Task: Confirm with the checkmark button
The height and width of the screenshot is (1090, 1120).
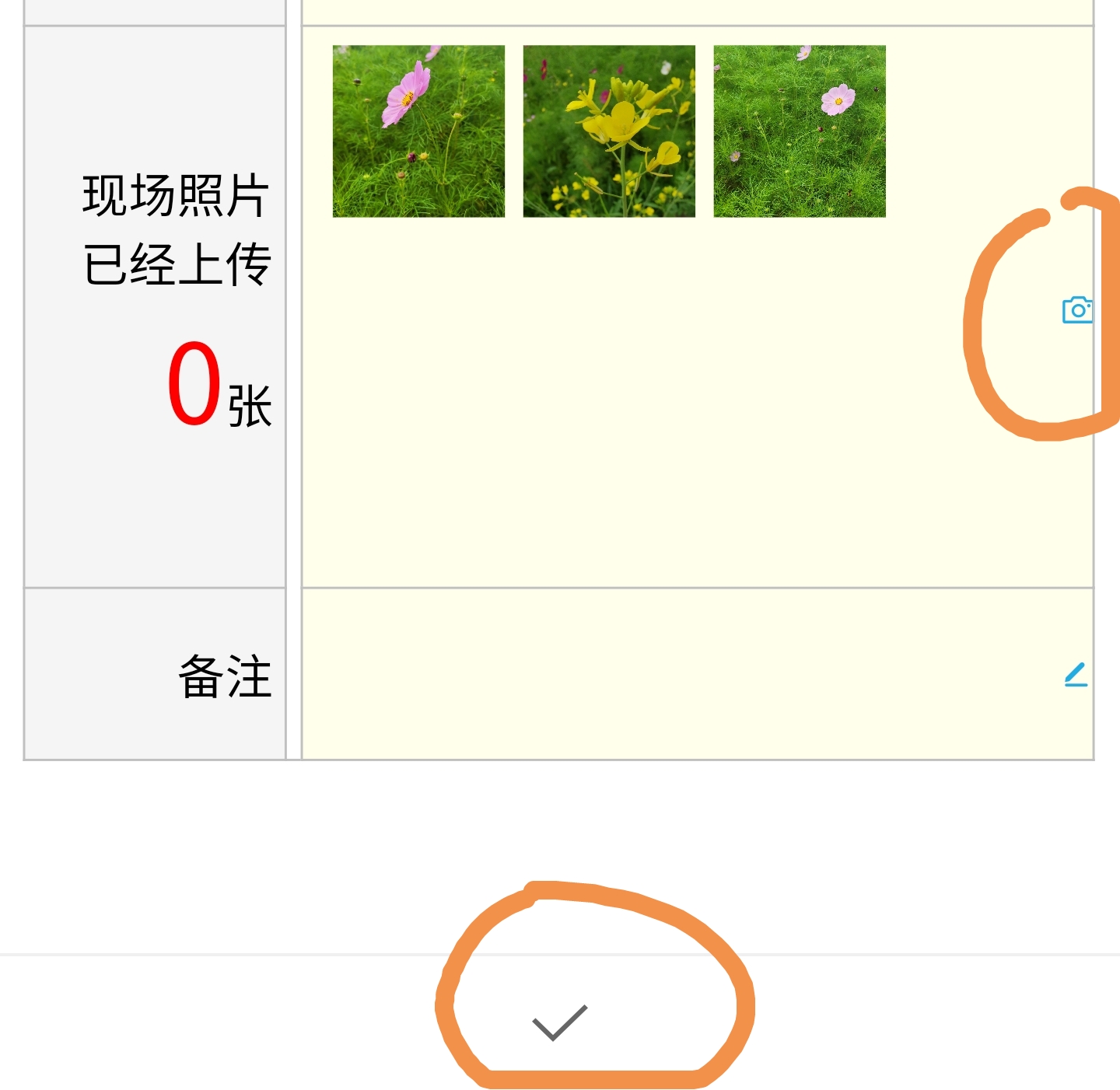Action: 559,1022
